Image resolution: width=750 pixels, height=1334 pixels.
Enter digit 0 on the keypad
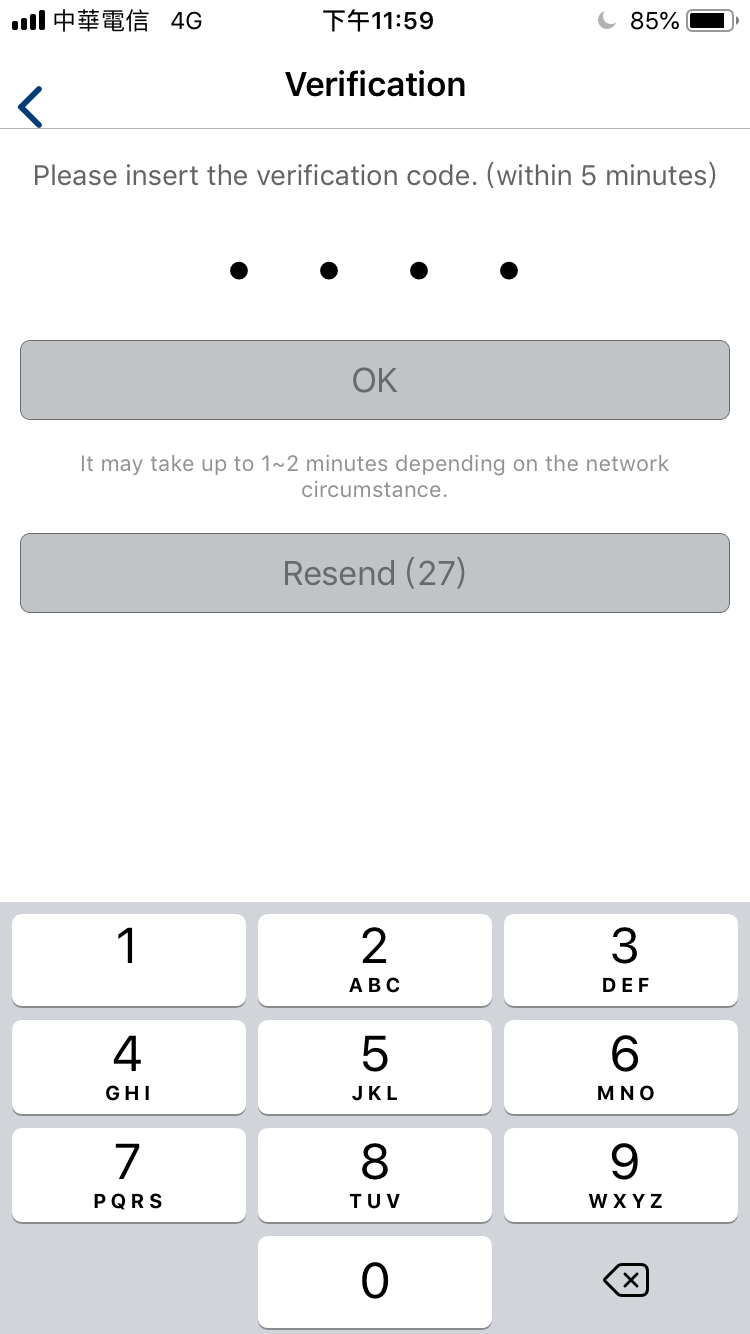click(x=375, y=1282)
